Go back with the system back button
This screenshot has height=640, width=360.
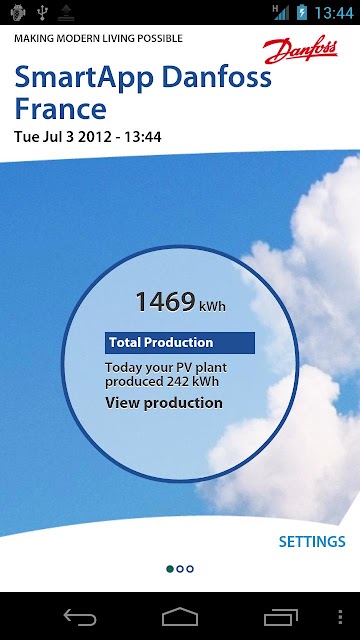(x=80, y=617)
